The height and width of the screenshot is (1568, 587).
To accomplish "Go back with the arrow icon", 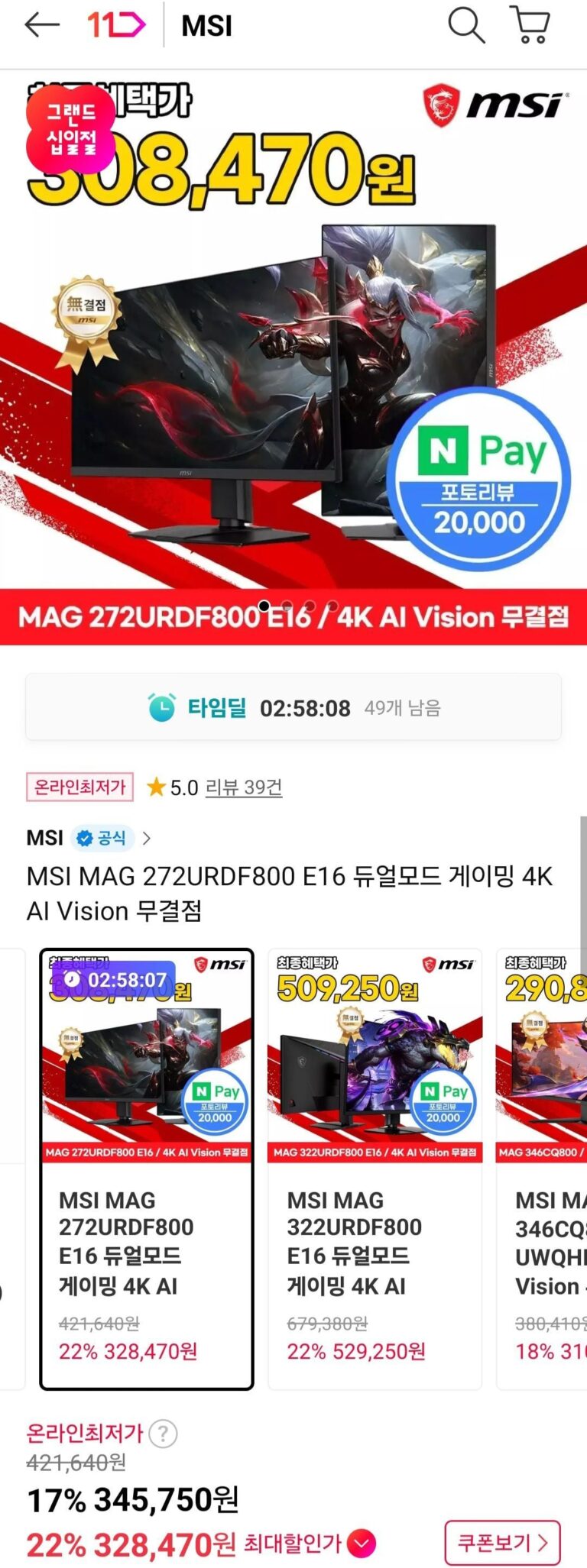I will (x=41, y=25).
